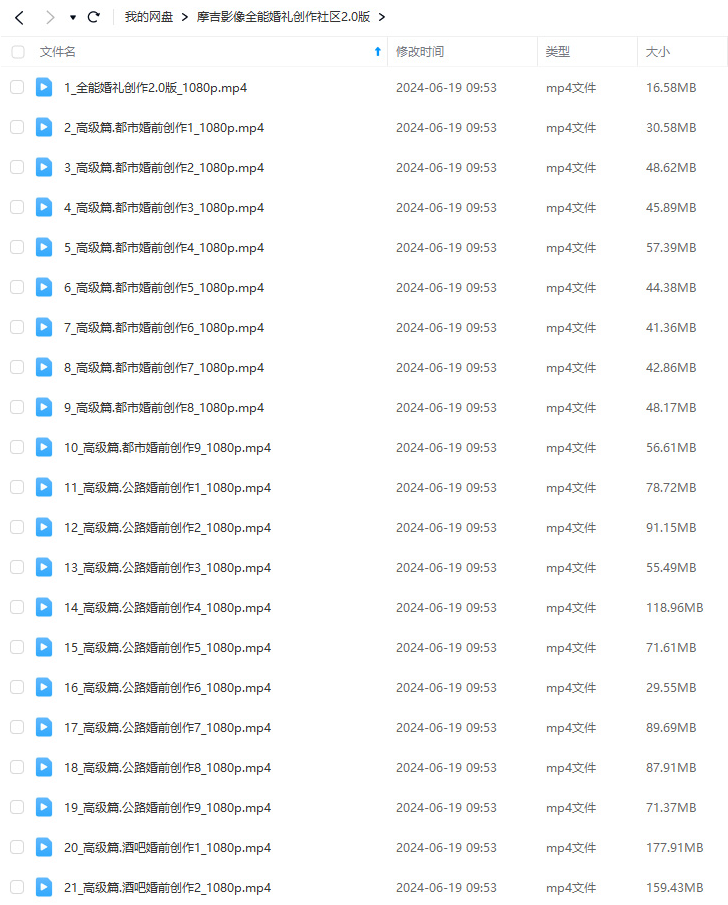Go back to the previous folder
The image size is (728, 905).
pyautogui.click(x=18, y=17)
